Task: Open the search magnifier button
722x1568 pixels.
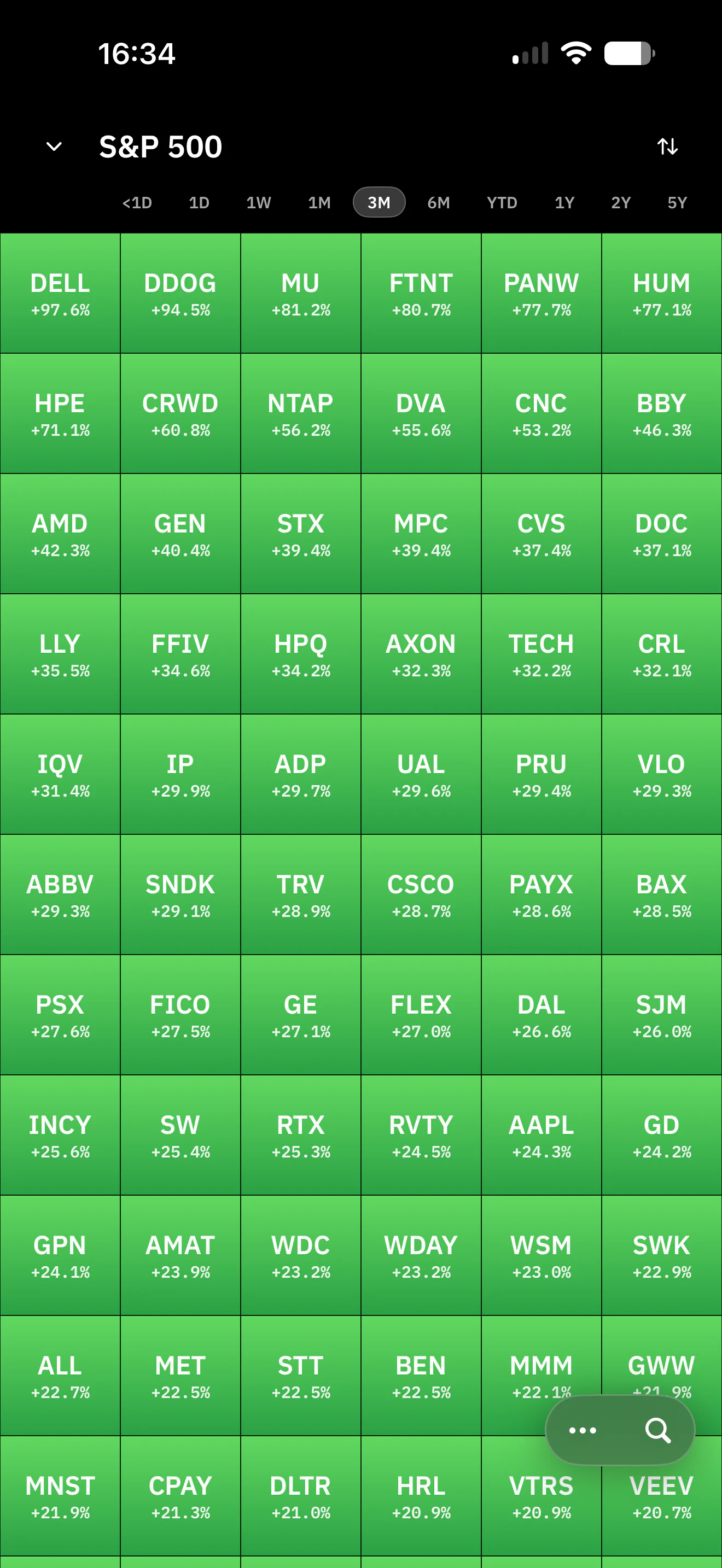Action: [657, 1430]
